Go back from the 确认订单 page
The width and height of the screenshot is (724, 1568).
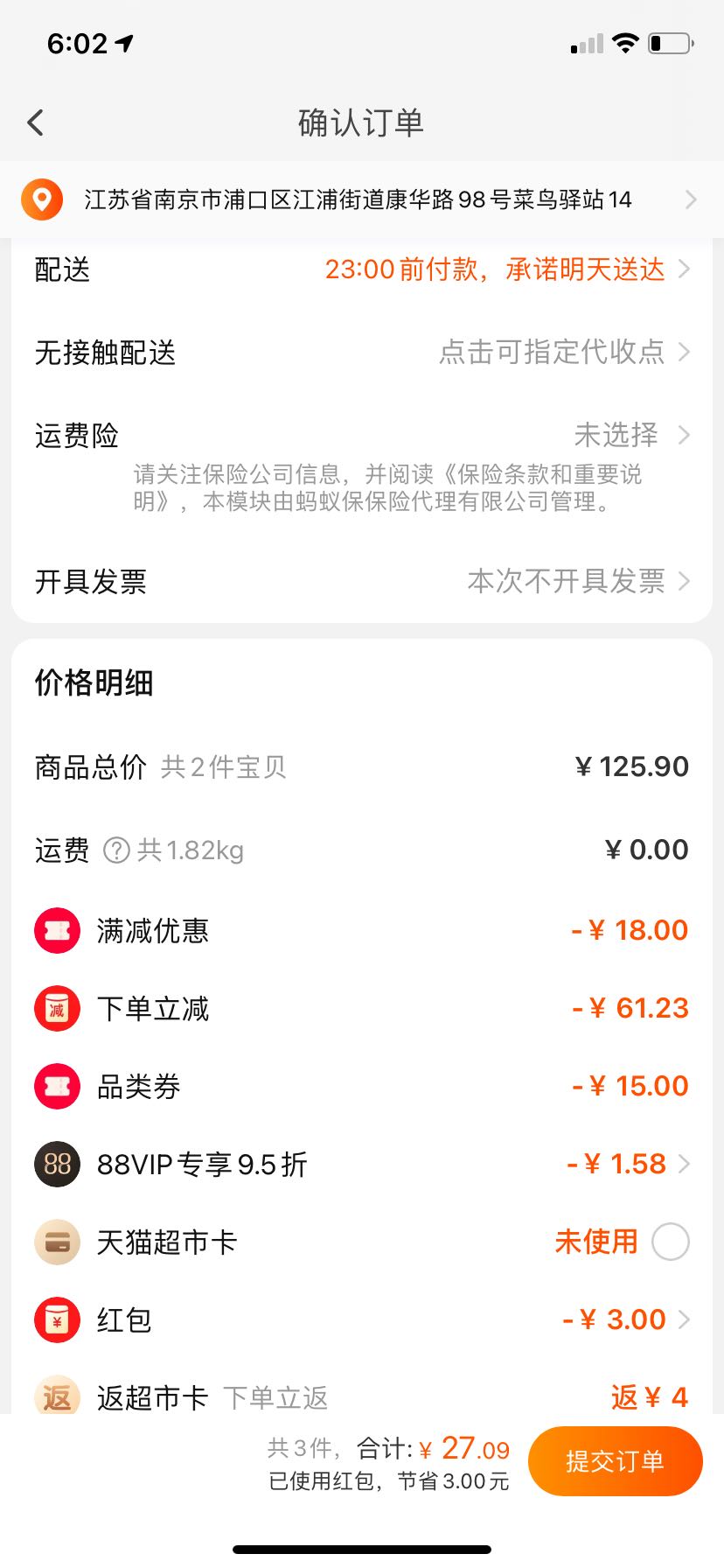point(36,122)
